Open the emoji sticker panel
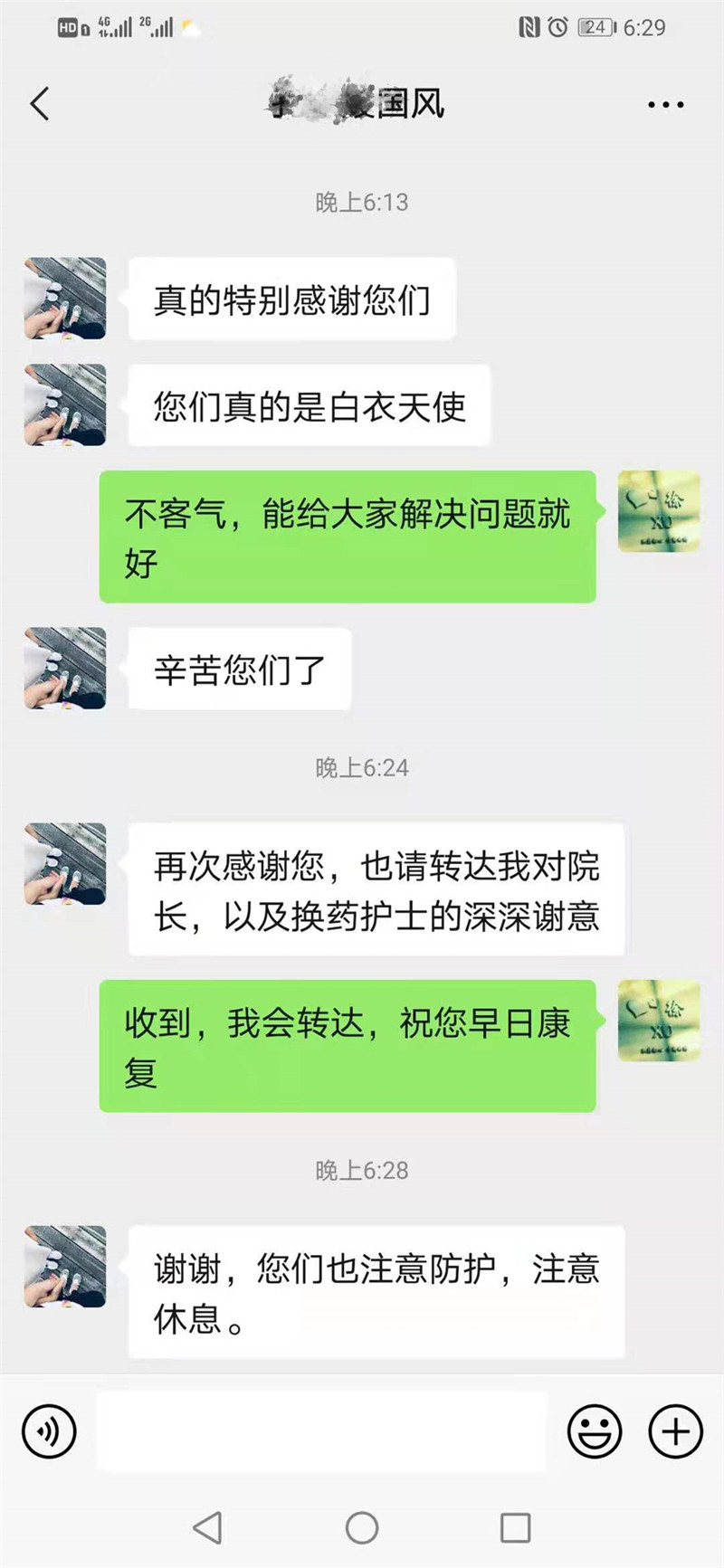Image resolution: width=724 pixels, height=1568 pixels. 595,1431
